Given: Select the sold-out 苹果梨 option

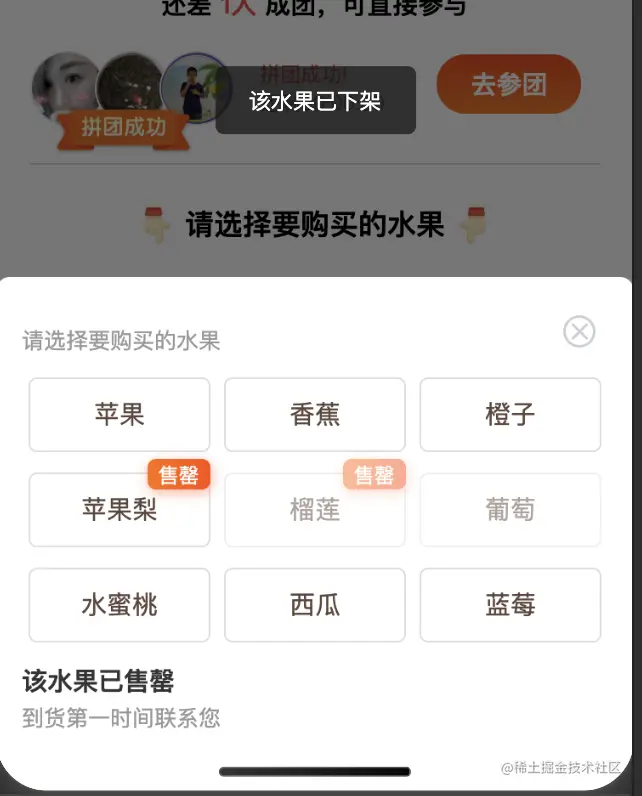Looking at the screenshot, I should (x=119, y=510).
